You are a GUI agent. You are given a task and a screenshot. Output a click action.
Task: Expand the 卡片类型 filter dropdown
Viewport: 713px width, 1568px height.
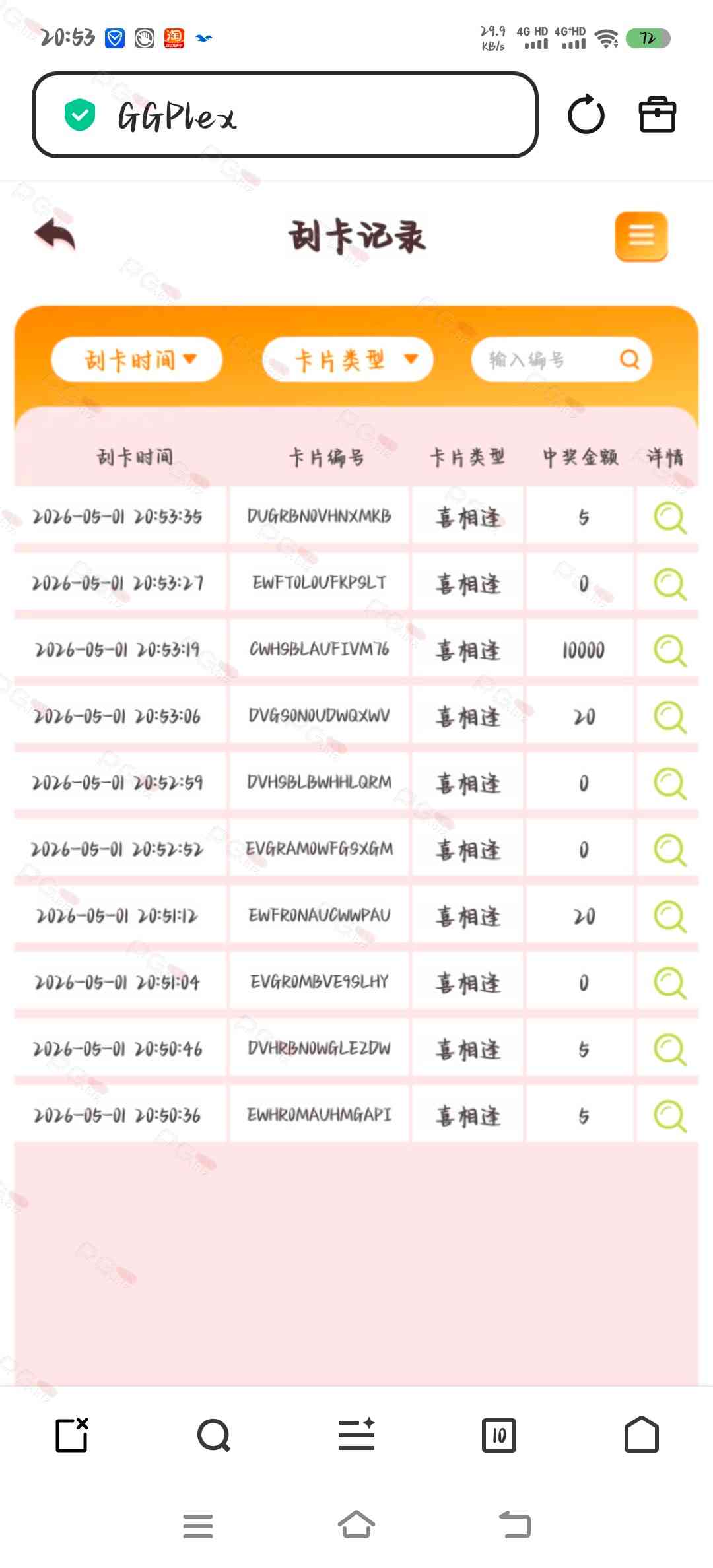348,360
